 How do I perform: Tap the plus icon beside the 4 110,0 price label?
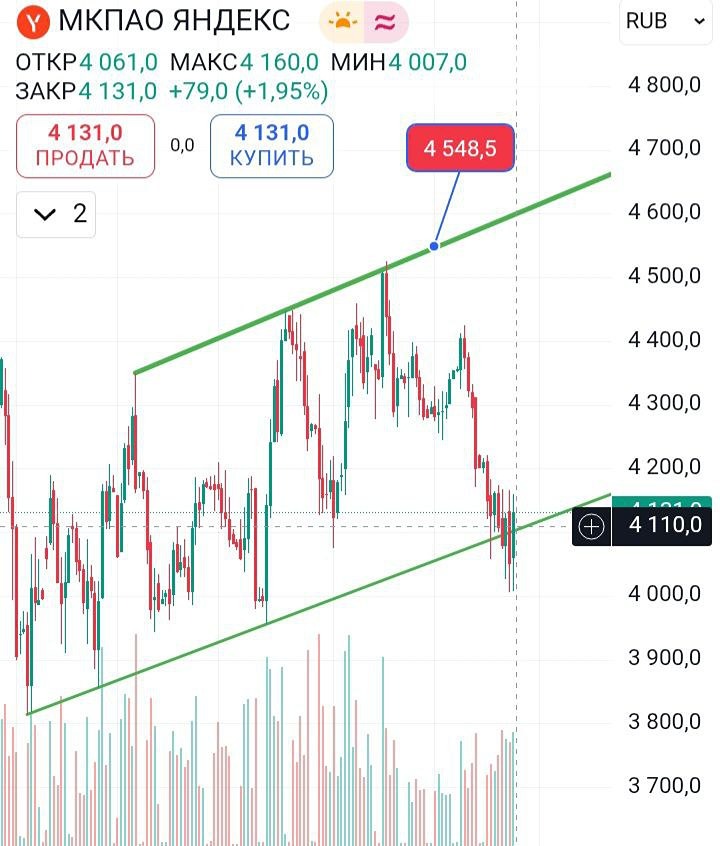click(592, 526)
